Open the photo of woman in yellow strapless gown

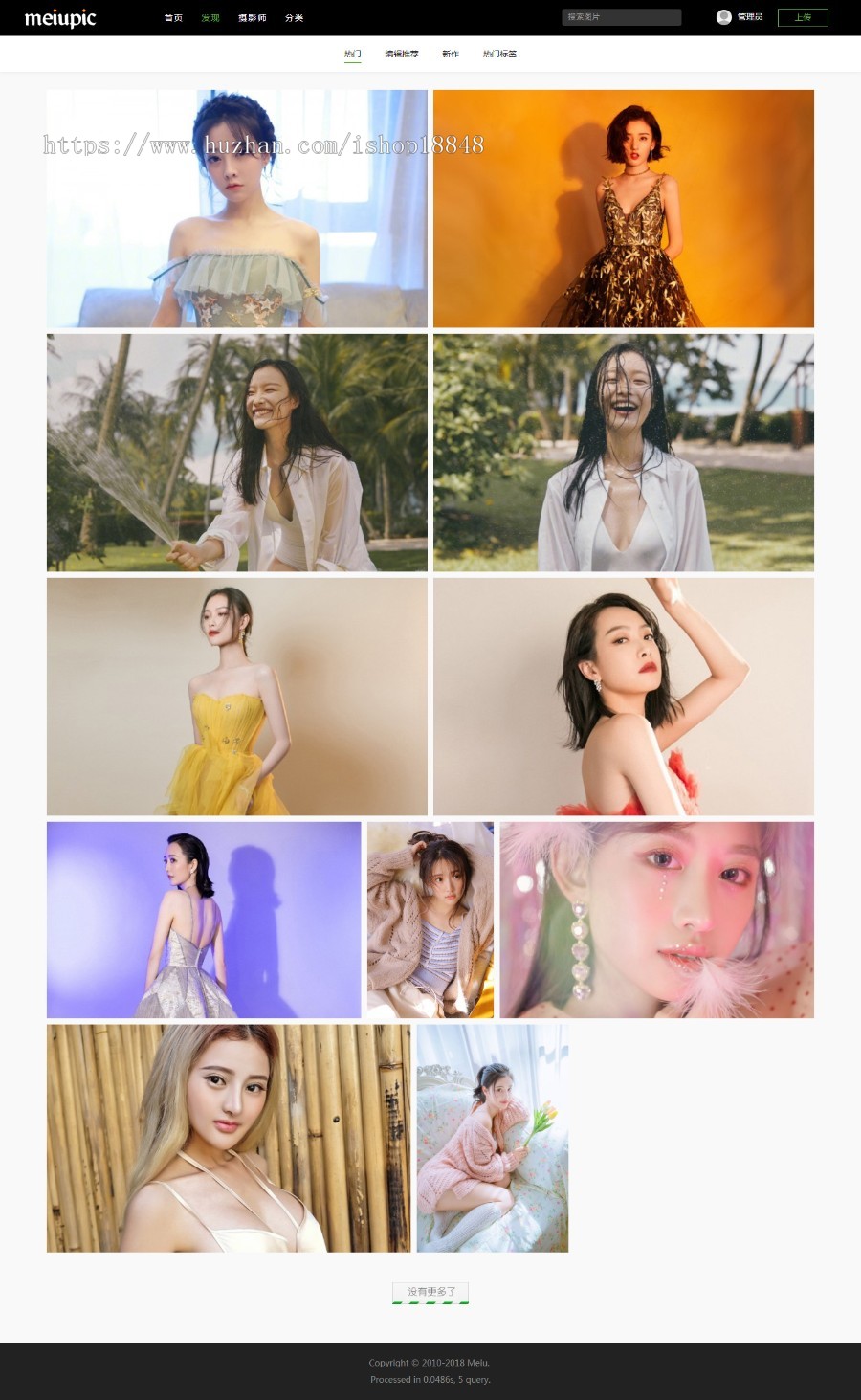(x=236, y=696)
